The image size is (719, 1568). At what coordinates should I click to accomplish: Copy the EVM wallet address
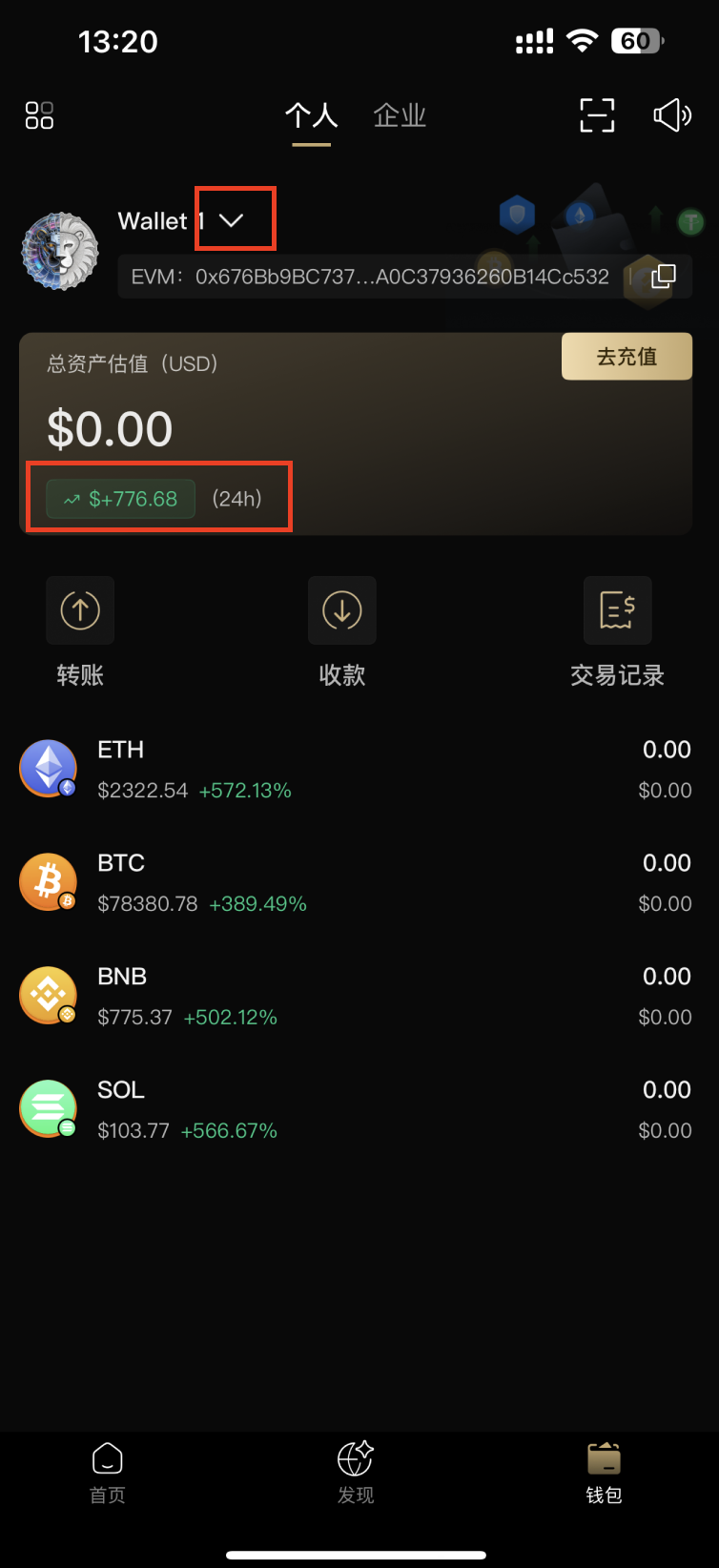(x=663, y=277)
